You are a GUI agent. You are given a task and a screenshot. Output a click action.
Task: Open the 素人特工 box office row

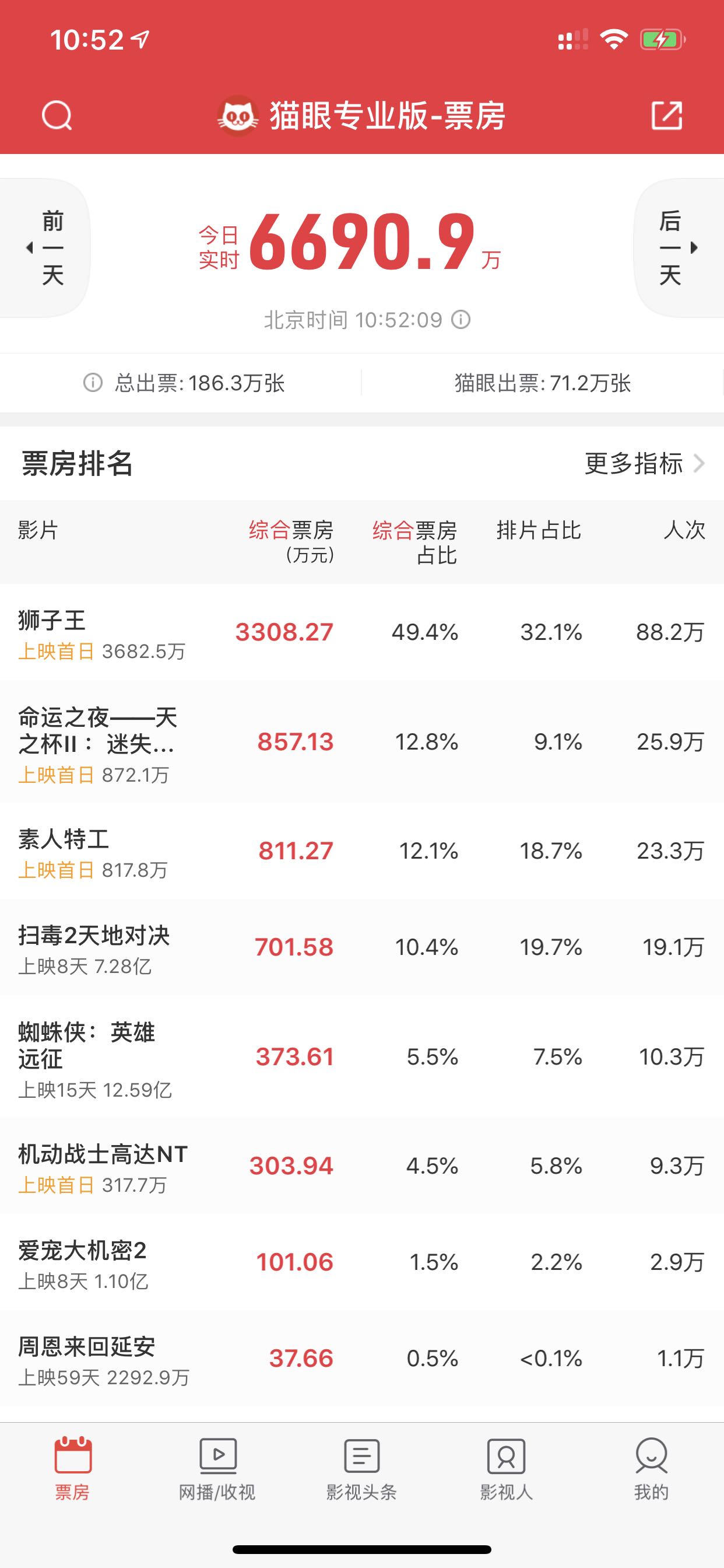[x=362, y=851]
